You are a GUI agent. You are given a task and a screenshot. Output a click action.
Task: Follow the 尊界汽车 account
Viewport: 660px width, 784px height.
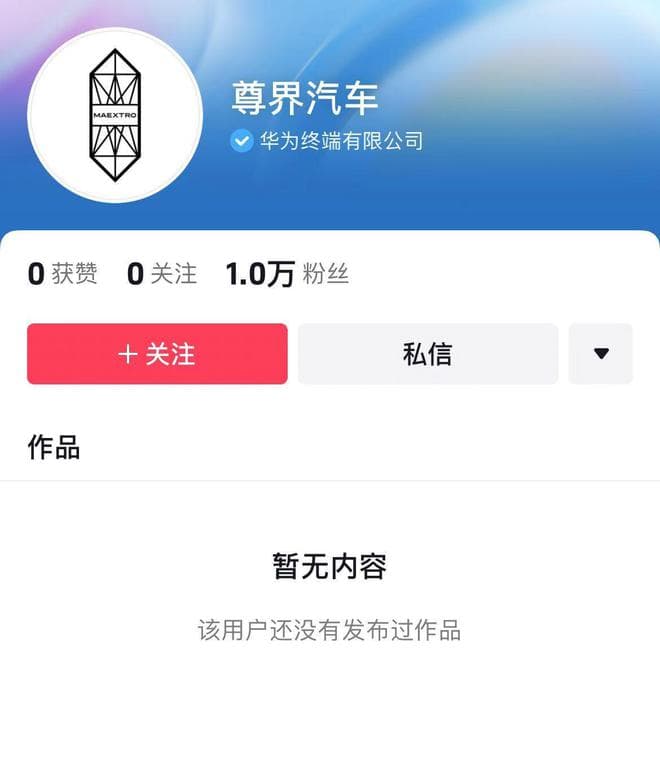coord(157,354)
